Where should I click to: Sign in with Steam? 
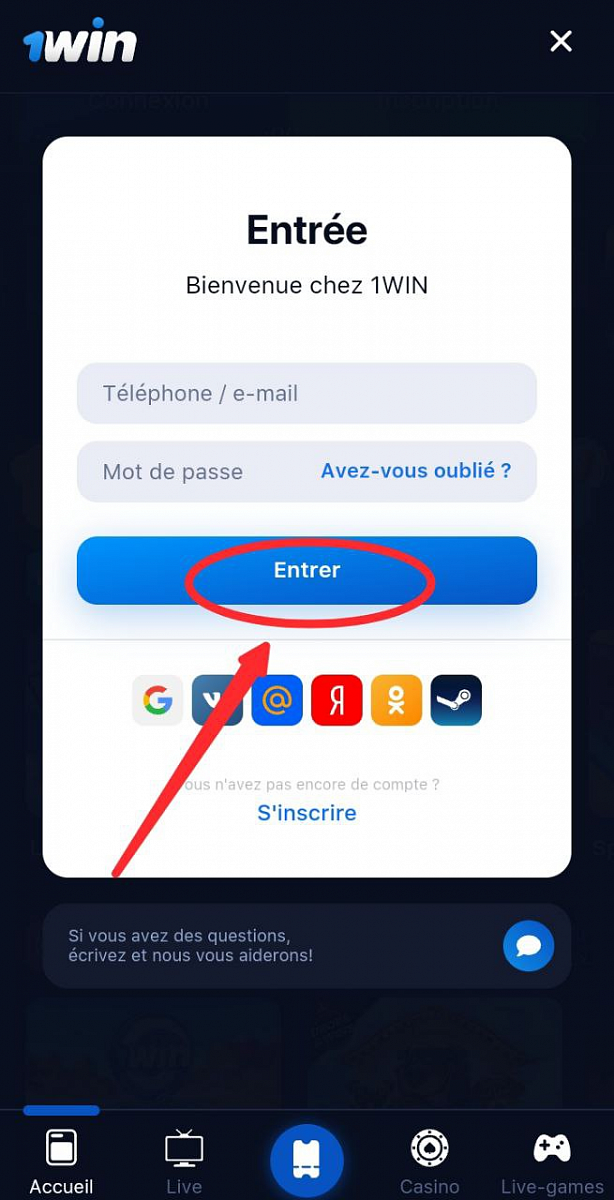pos(456,700)
